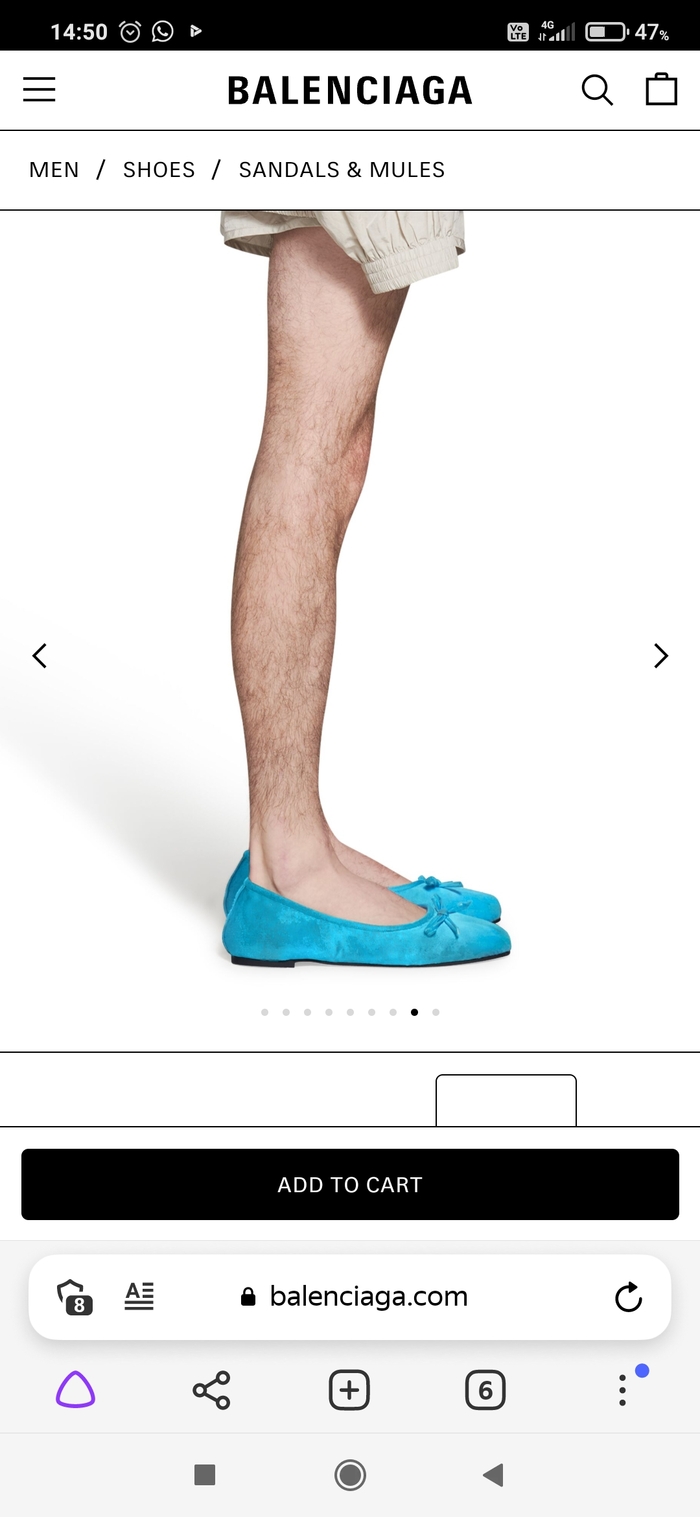Viewport: 700px width, 1517px height.
Task: Open the hamburger menu
Action: 39,90
